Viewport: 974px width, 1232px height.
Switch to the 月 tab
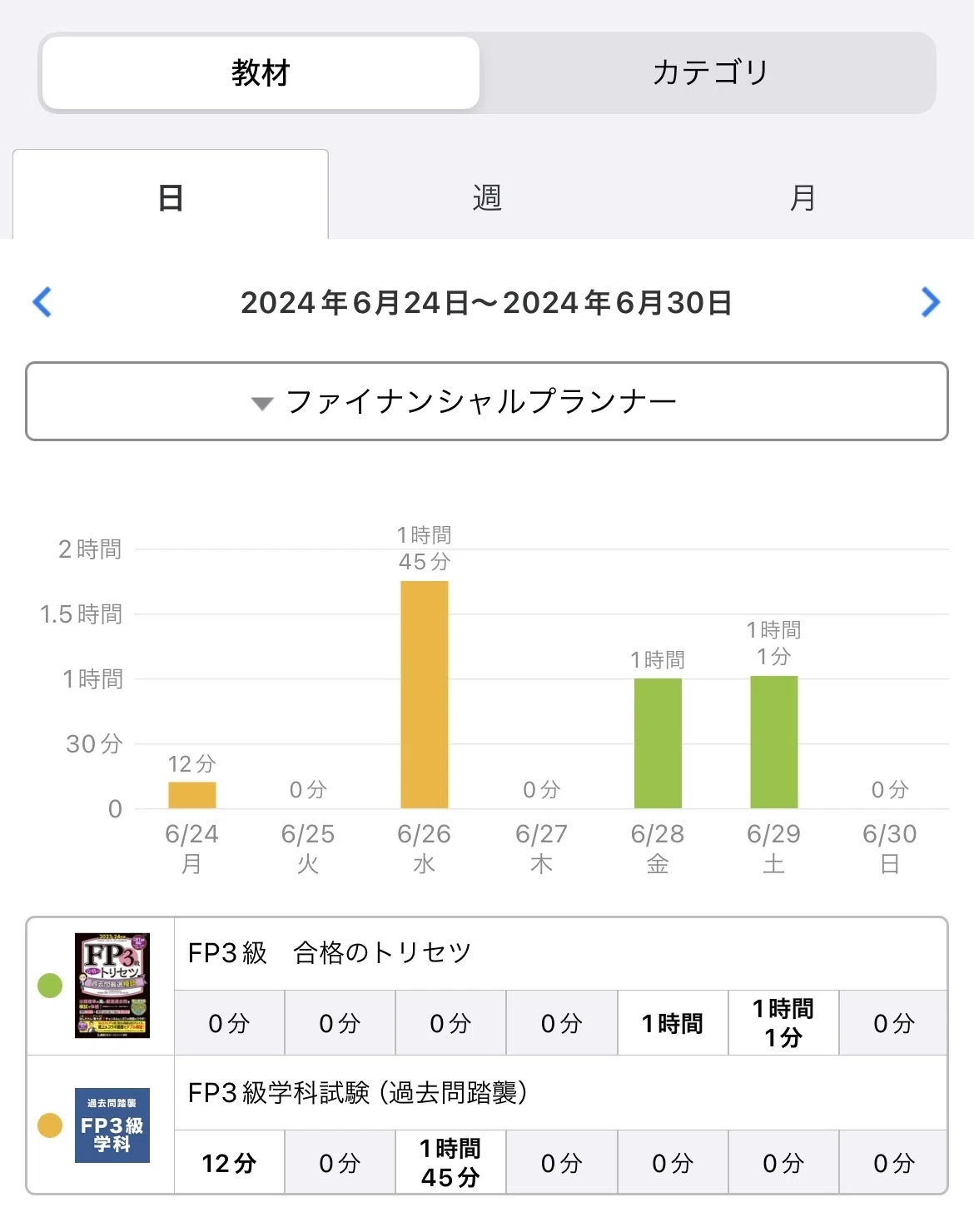tap(803, 197)
